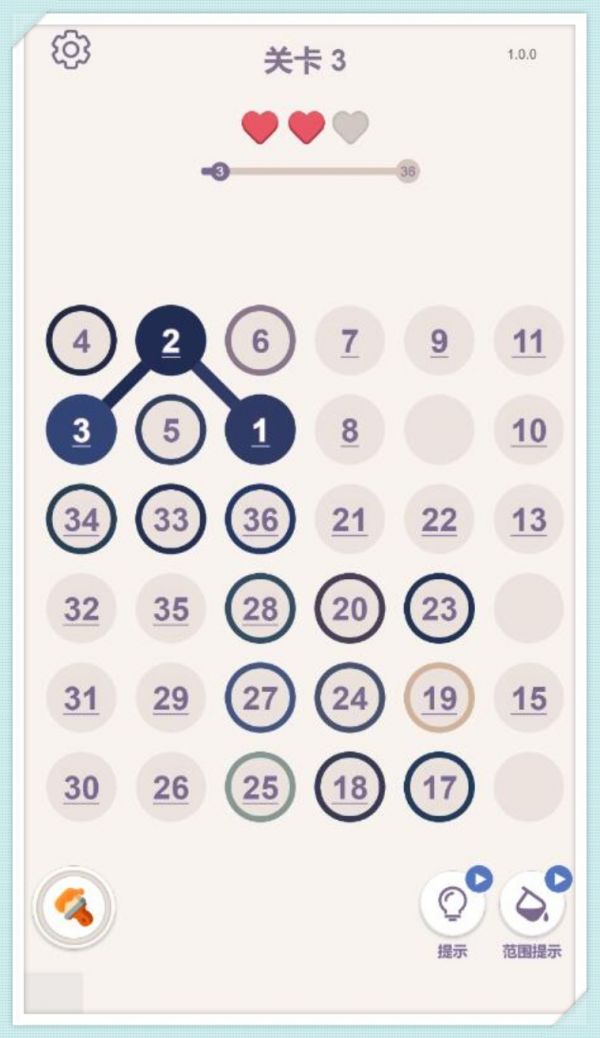
Task: Open the settings gear
Action: tap(71, 50)
